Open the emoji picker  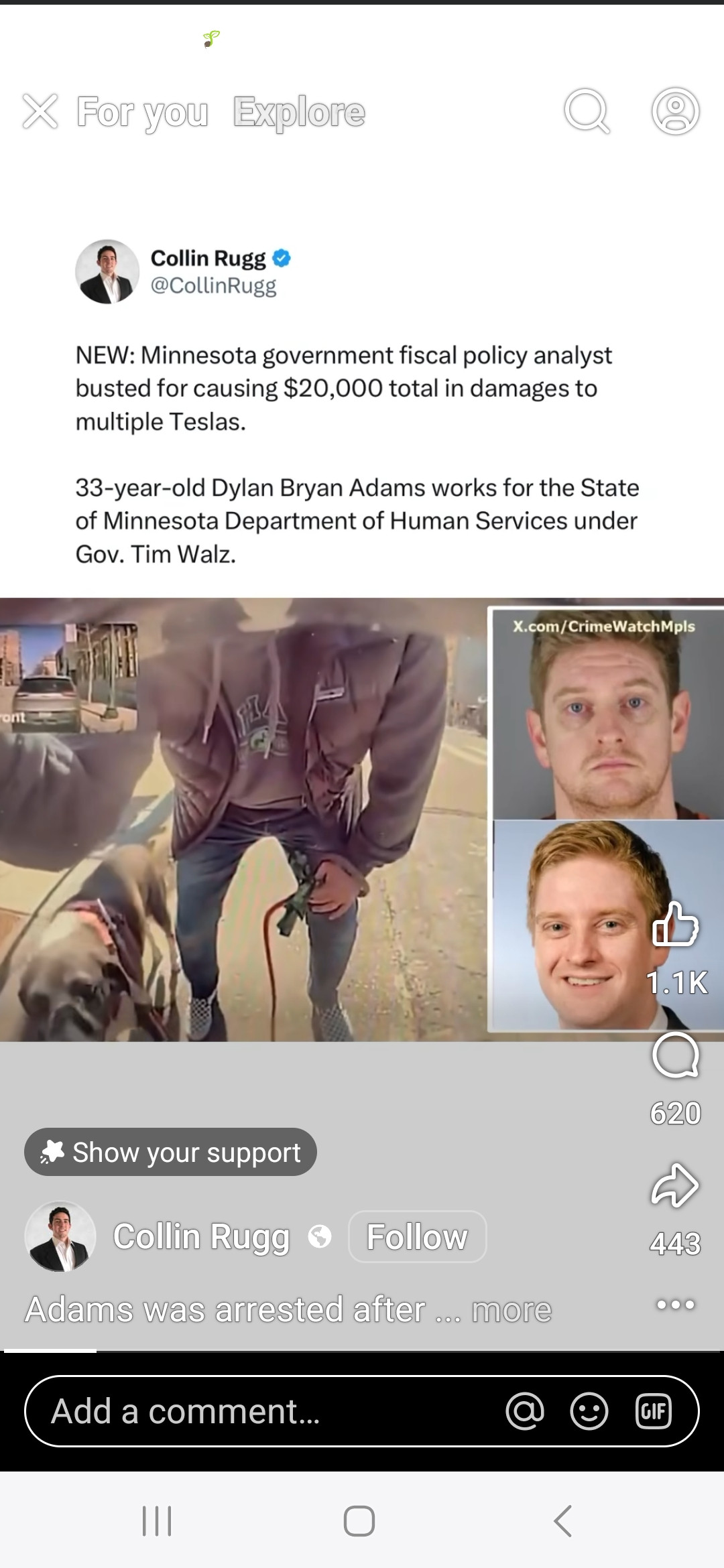tap(589, 1411)
